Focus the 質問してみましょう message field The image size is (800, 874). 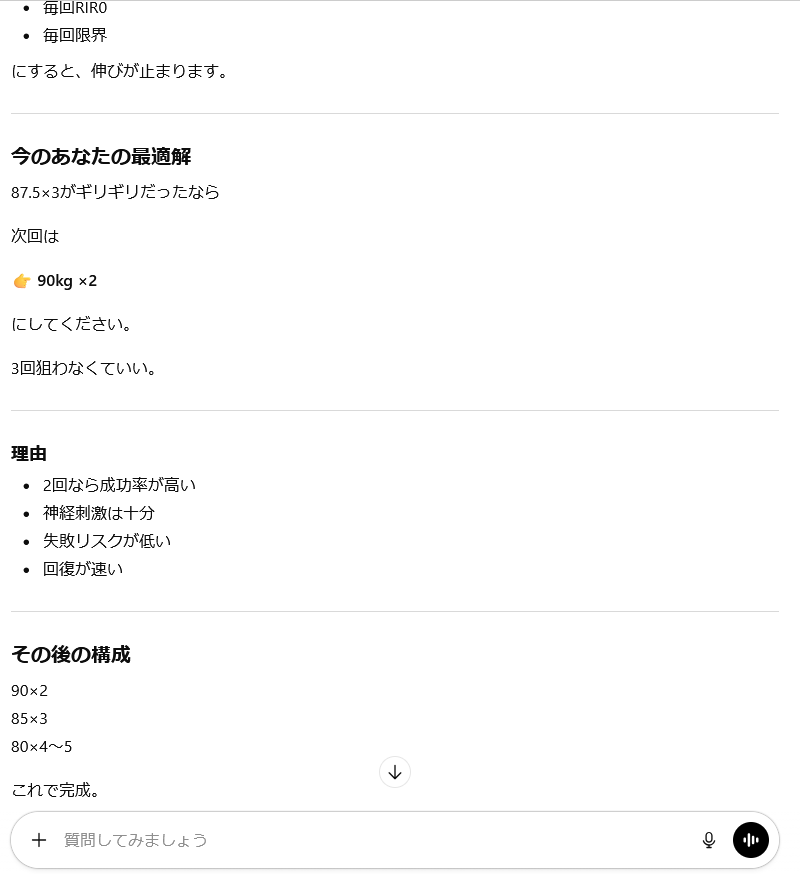click(x=370, y=840)
